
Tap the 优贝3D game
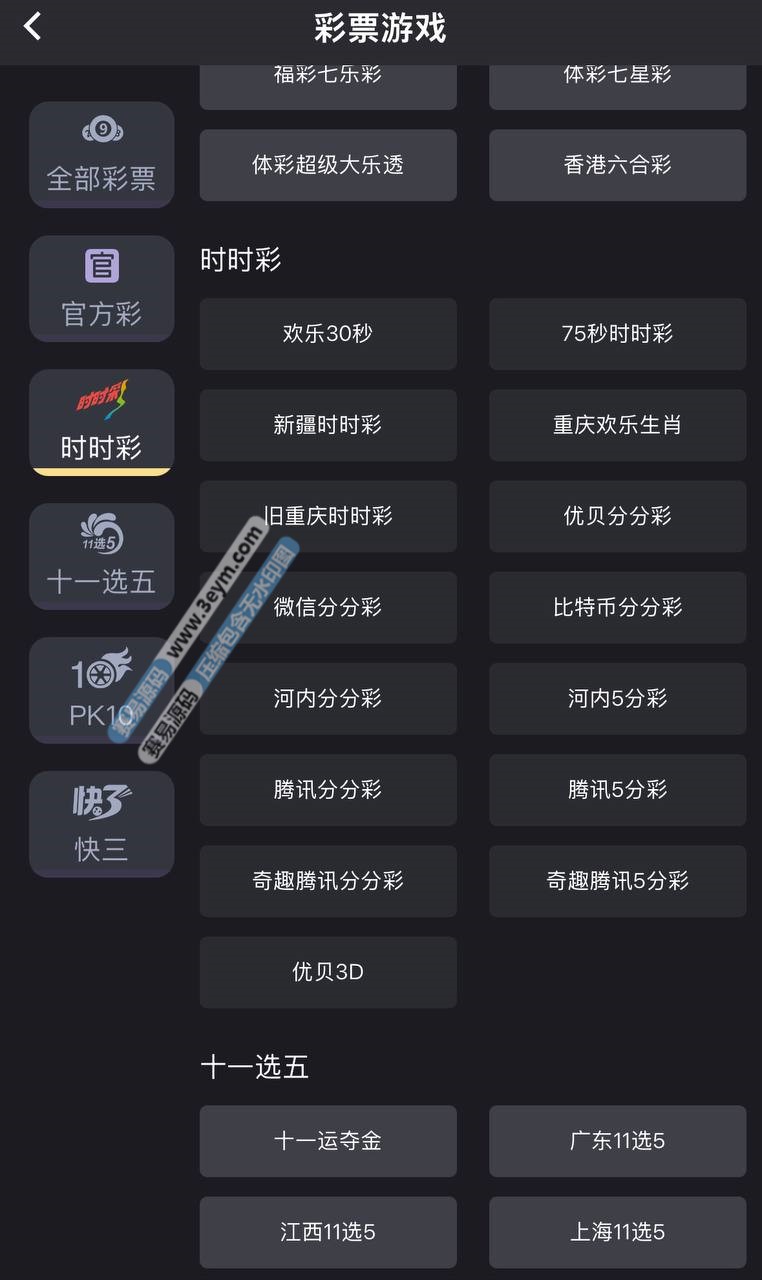point(328,972)
